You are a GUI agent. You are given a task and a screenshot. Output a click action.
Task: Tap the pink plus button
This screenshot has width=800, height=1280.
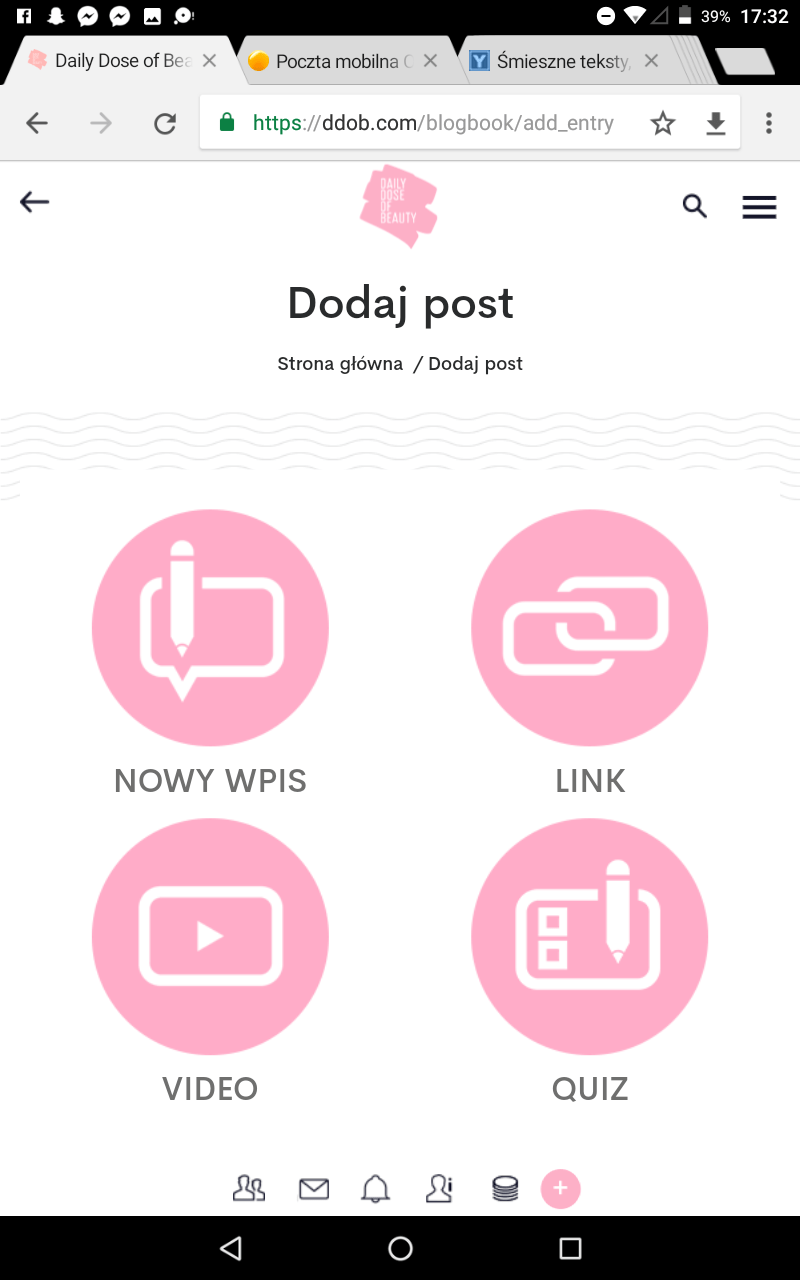560,1188
